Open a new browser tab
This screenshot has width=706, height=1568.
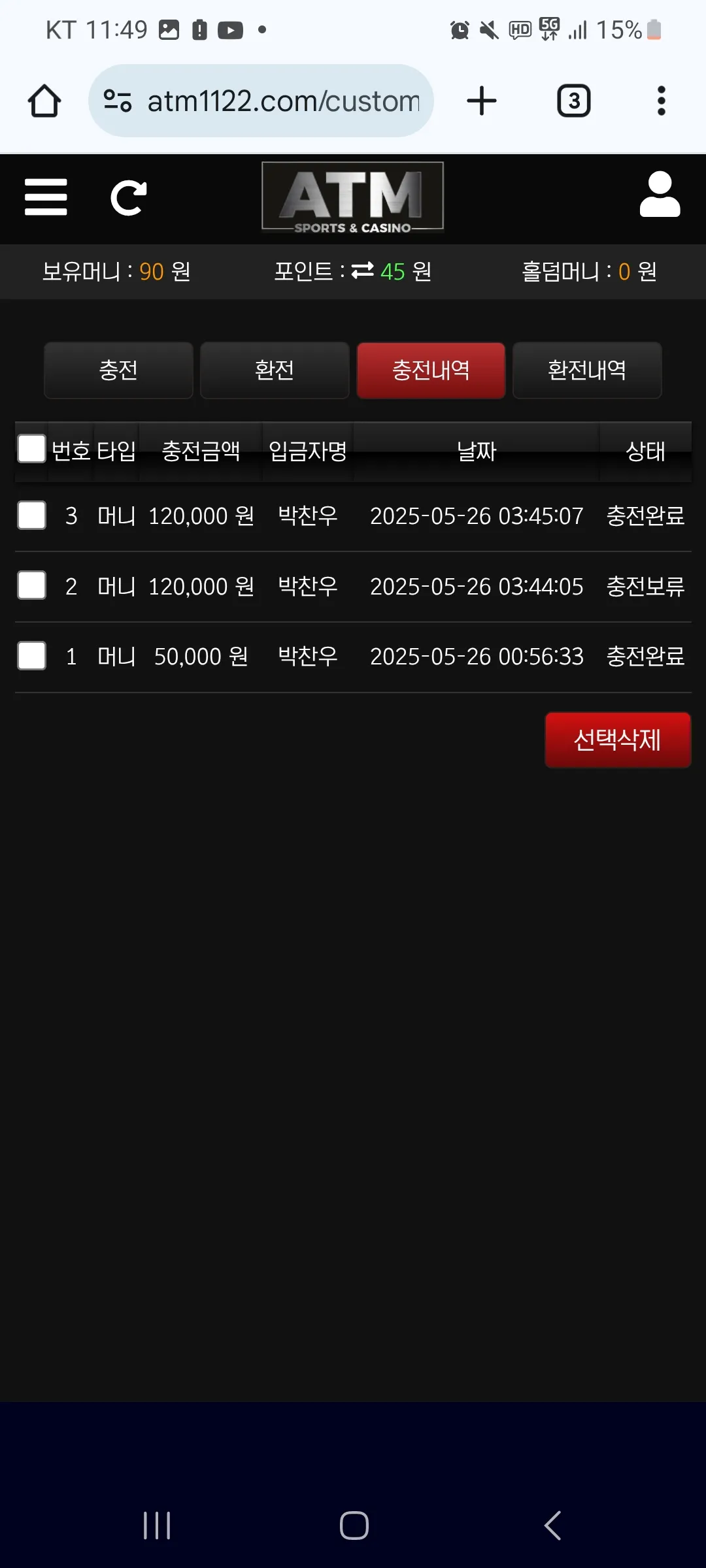tap(482, 101)
